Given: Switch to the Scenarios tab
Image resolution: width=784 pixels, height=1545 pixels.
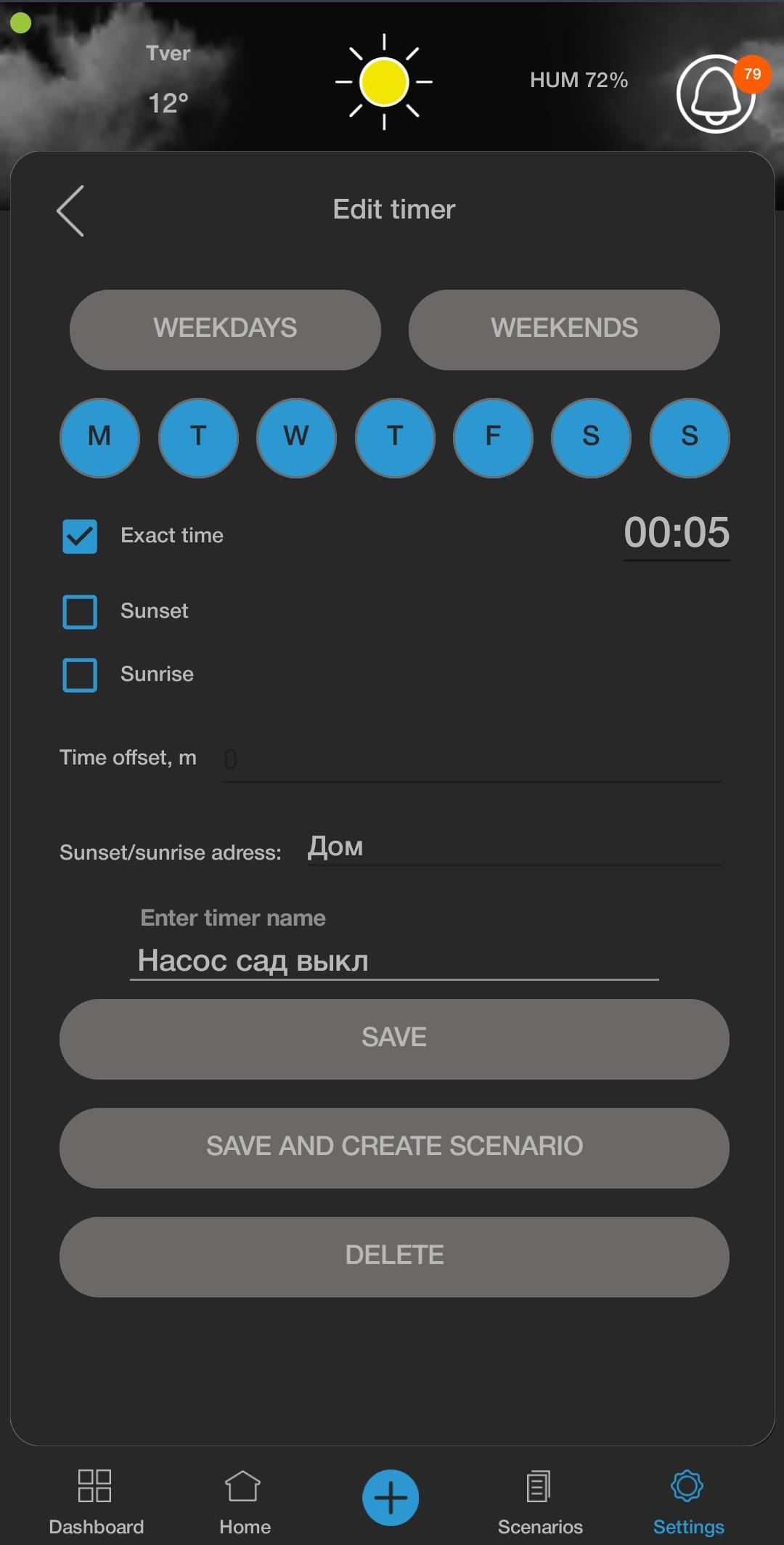Looking at the screenshot, I should pyautogui.click(x=540, y=1502).
